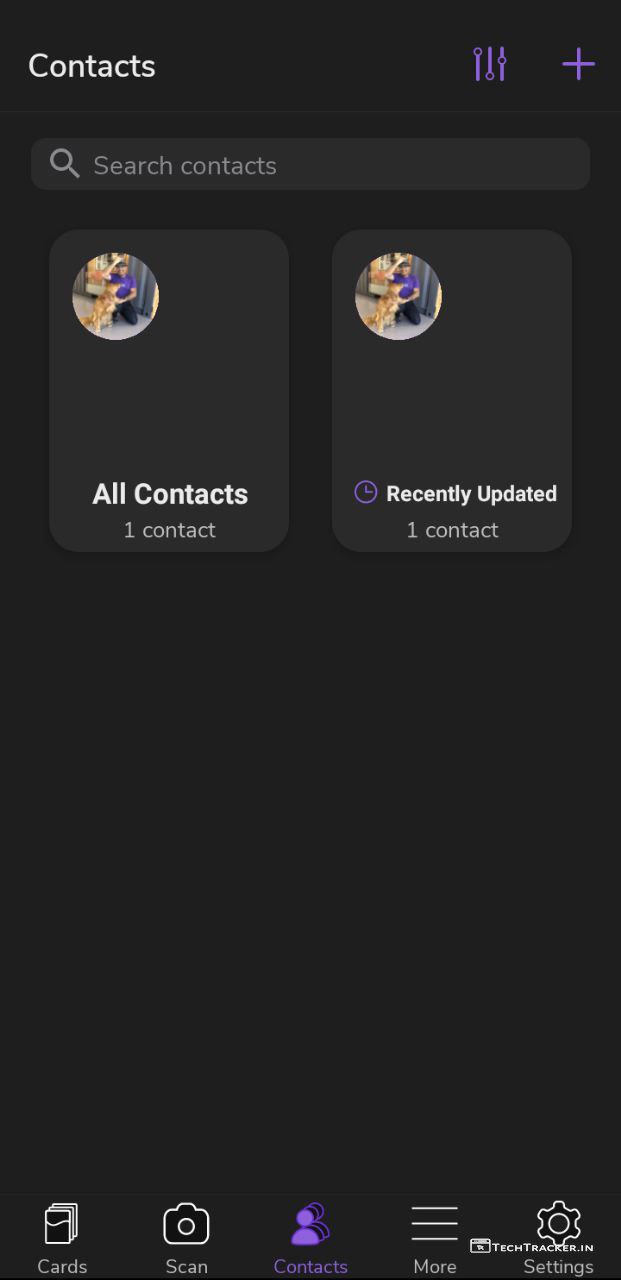
Task: Open the More tab
Action: click(434, 1238)
